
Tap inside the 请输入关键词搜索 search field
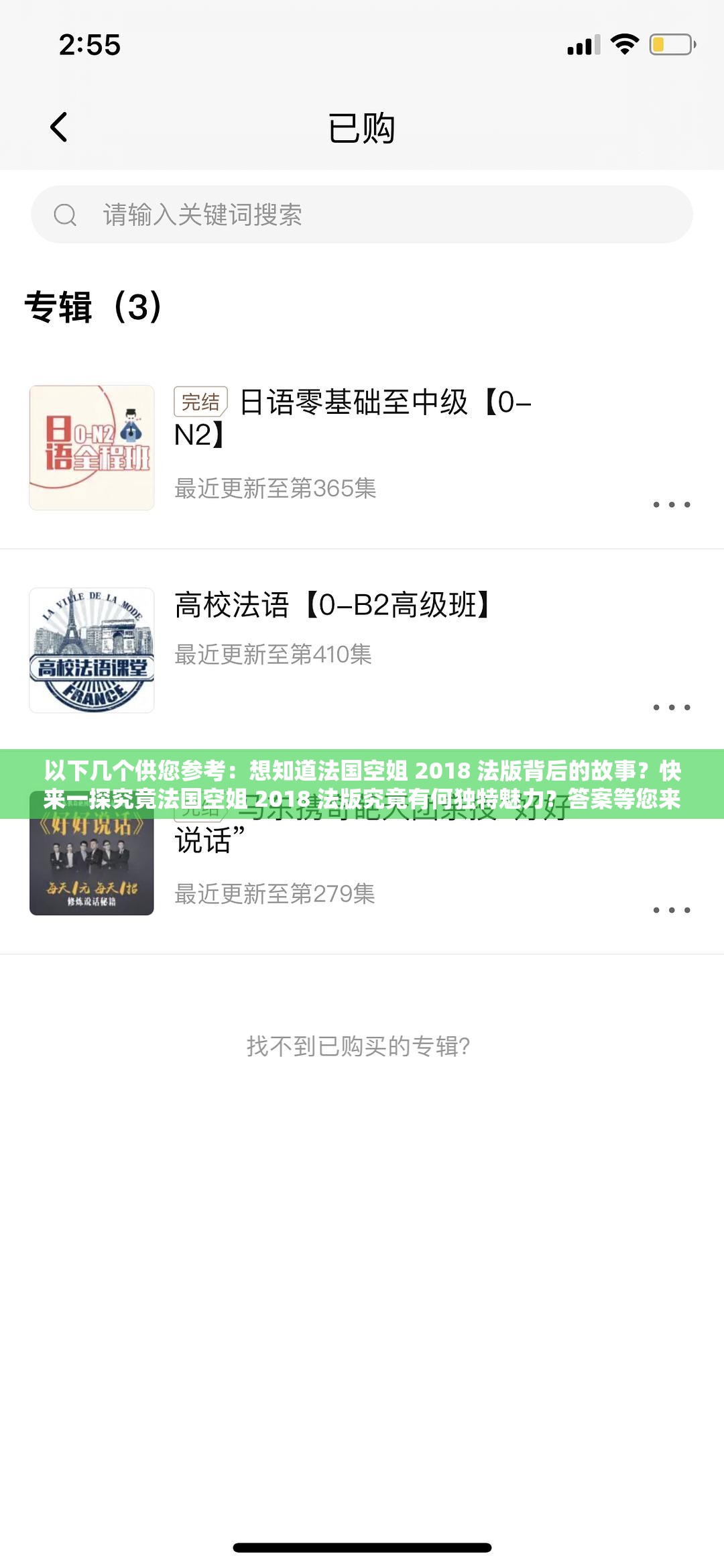coord(268,215)
